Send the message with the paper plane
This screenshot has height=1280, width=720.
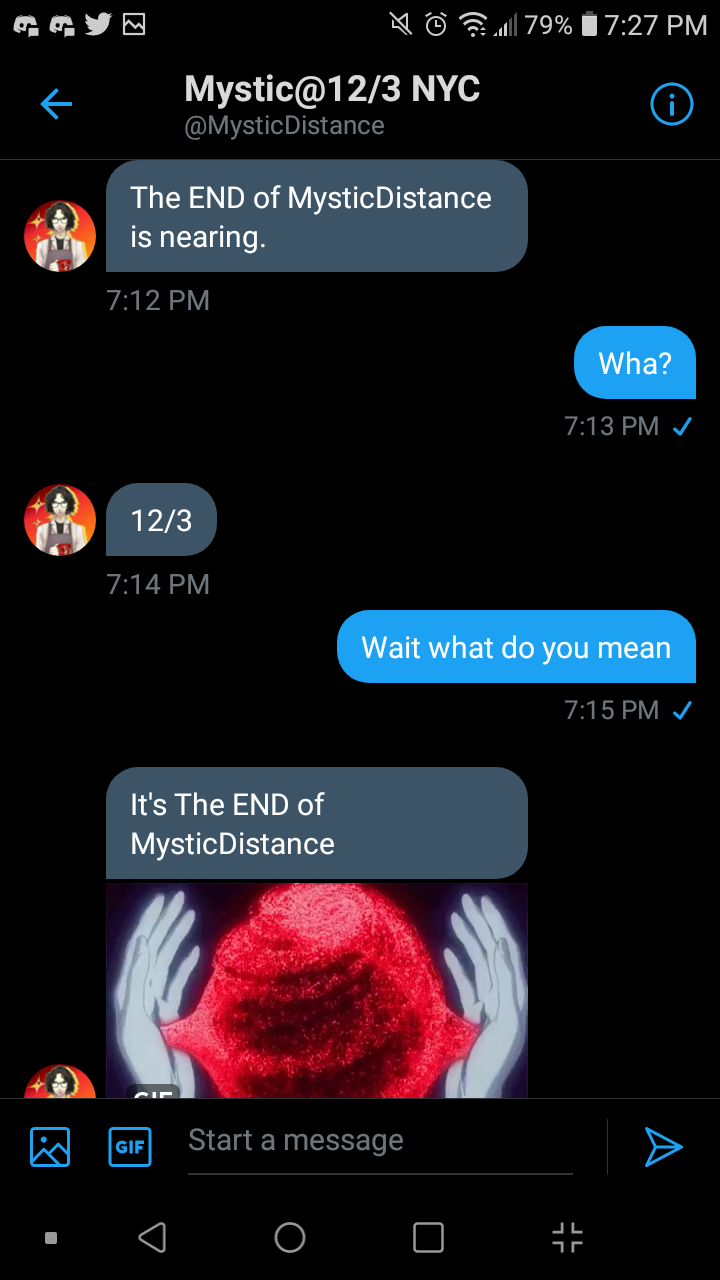(663, 1147)
